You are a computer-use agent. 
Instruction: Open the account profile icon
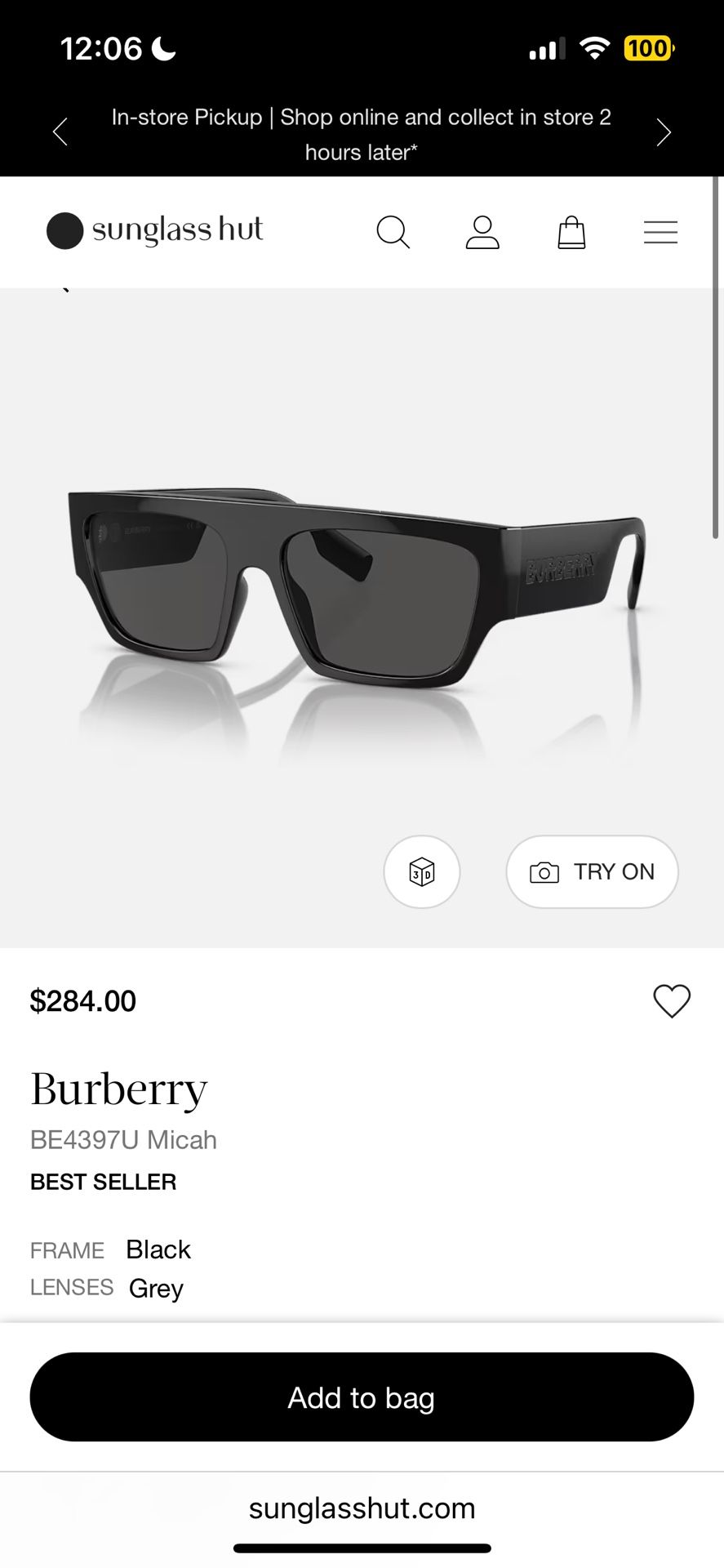click(x=482, y=233)
